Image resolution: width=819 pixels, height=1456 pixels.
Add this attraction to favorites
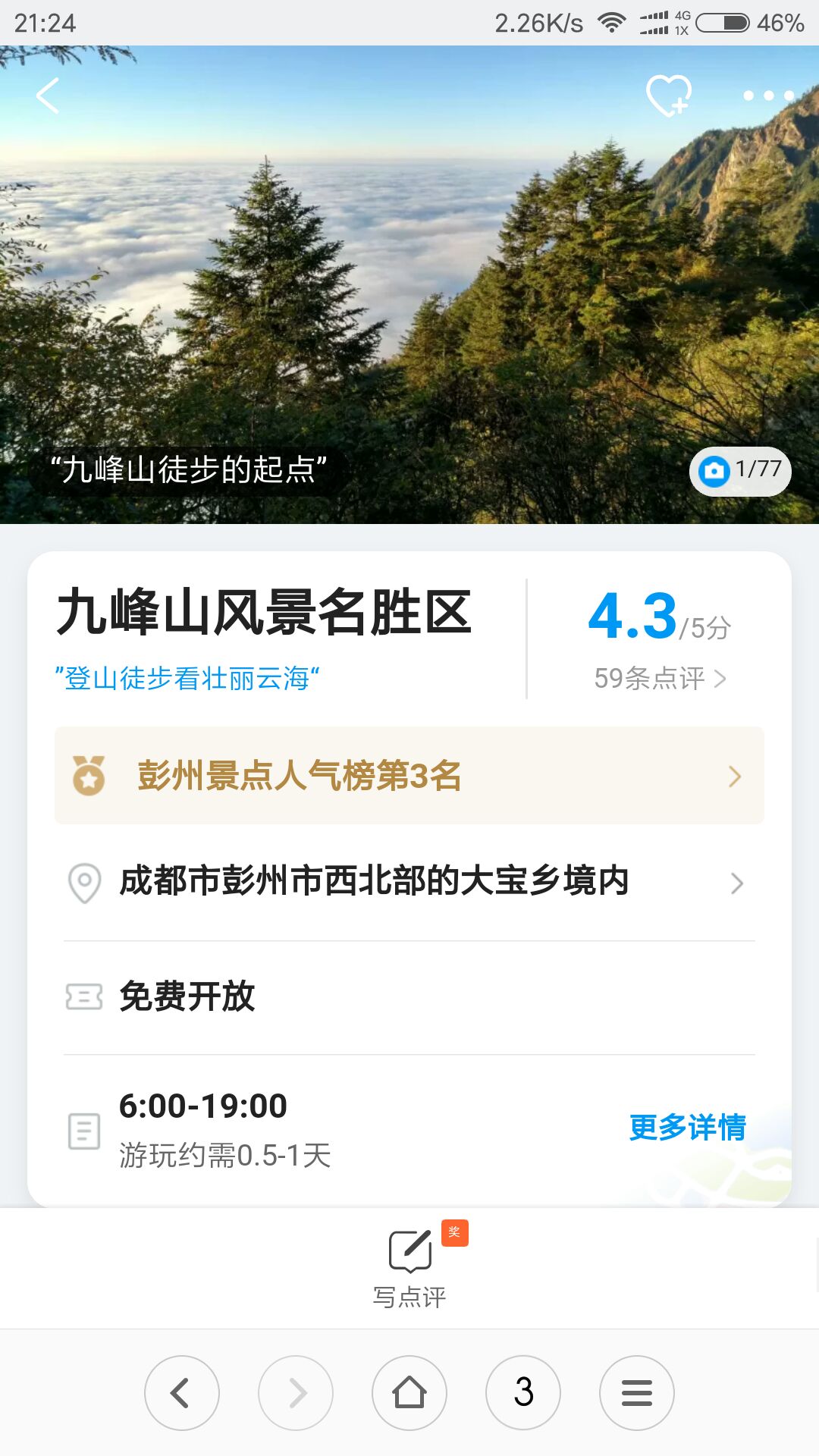668,96
